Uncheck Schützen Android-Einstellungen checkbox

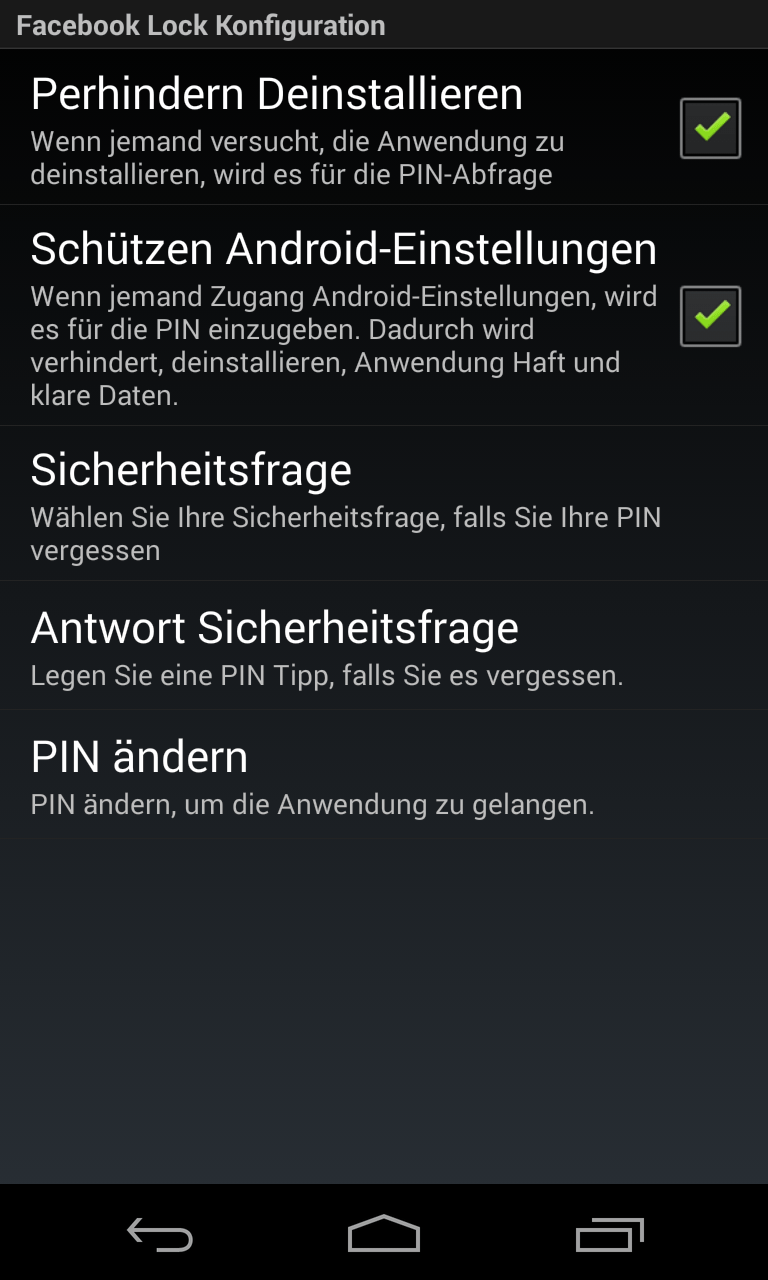point(710,316)
